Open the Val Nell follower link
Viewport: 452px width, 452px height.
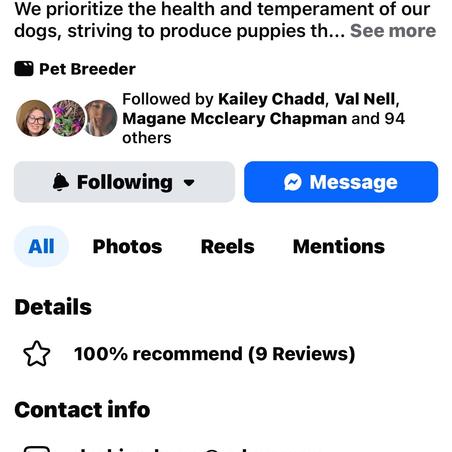point(365,99)
